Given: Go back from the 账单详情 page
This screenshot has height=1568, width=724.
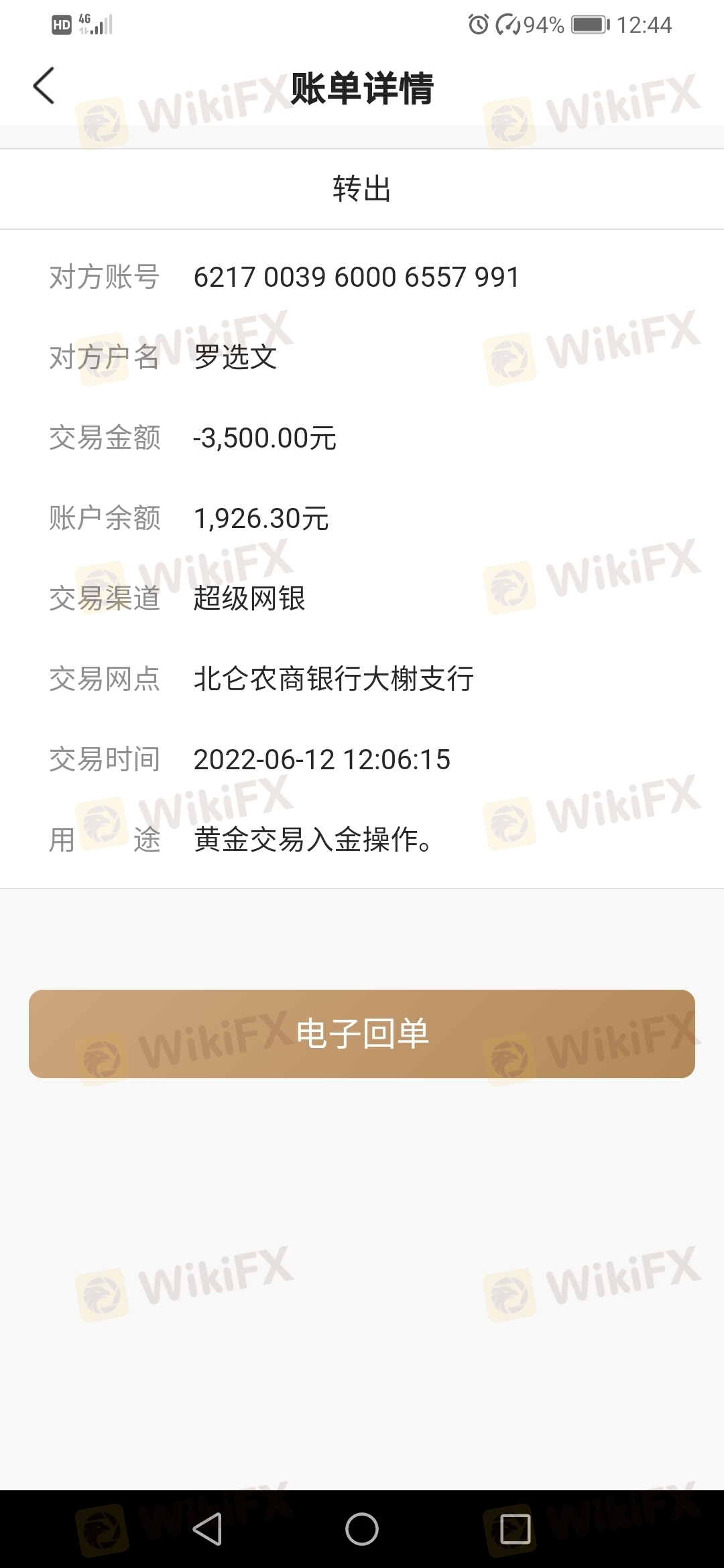Looking at the screenshot, I should [44, 86].
